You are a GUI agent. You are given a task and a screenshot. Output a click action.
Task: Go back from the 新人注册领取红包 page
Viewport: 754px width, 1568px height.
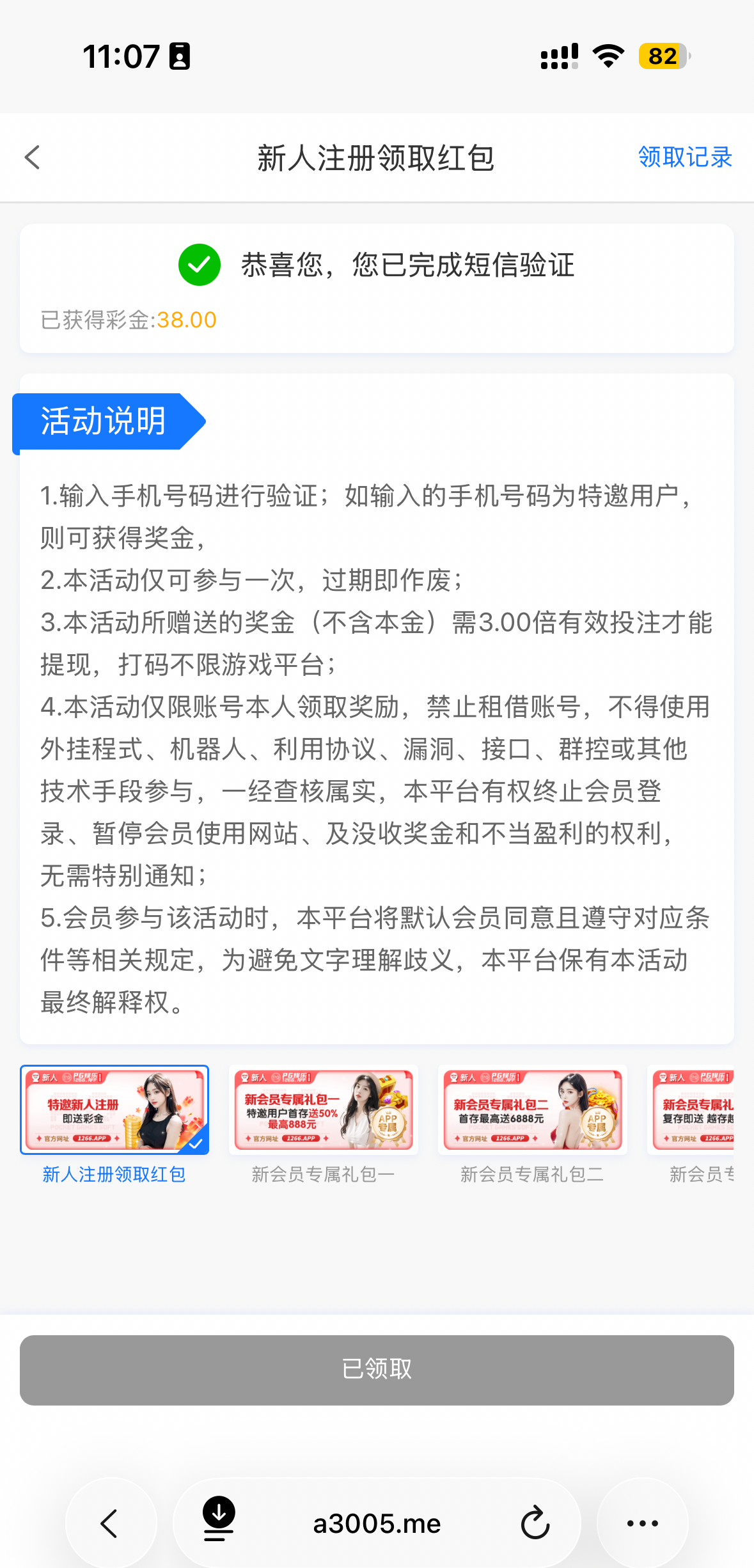pos(33,157)
